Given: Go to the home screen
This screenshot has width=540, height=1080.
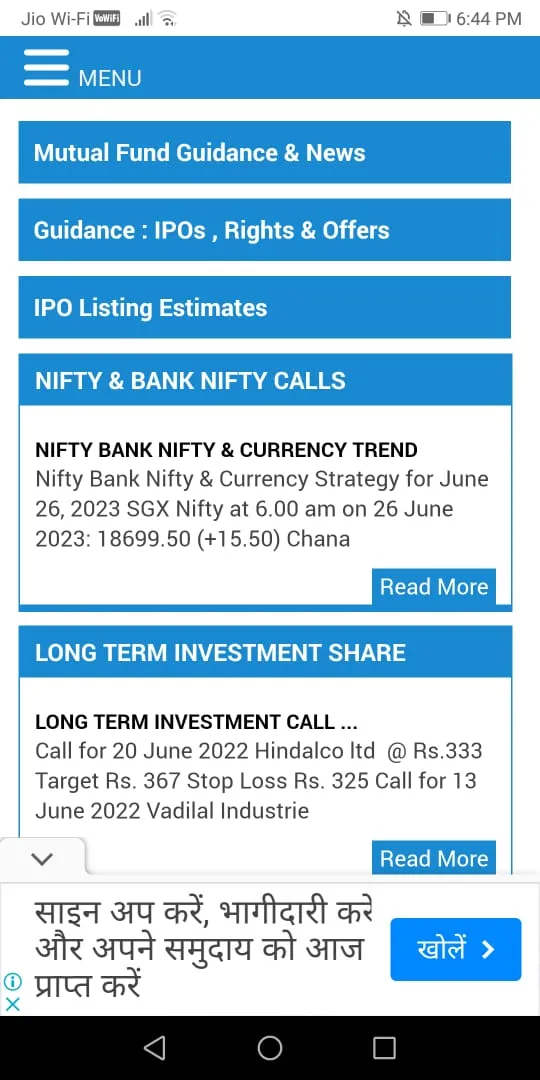Looking at the screenshot, I should point(270,1048).
